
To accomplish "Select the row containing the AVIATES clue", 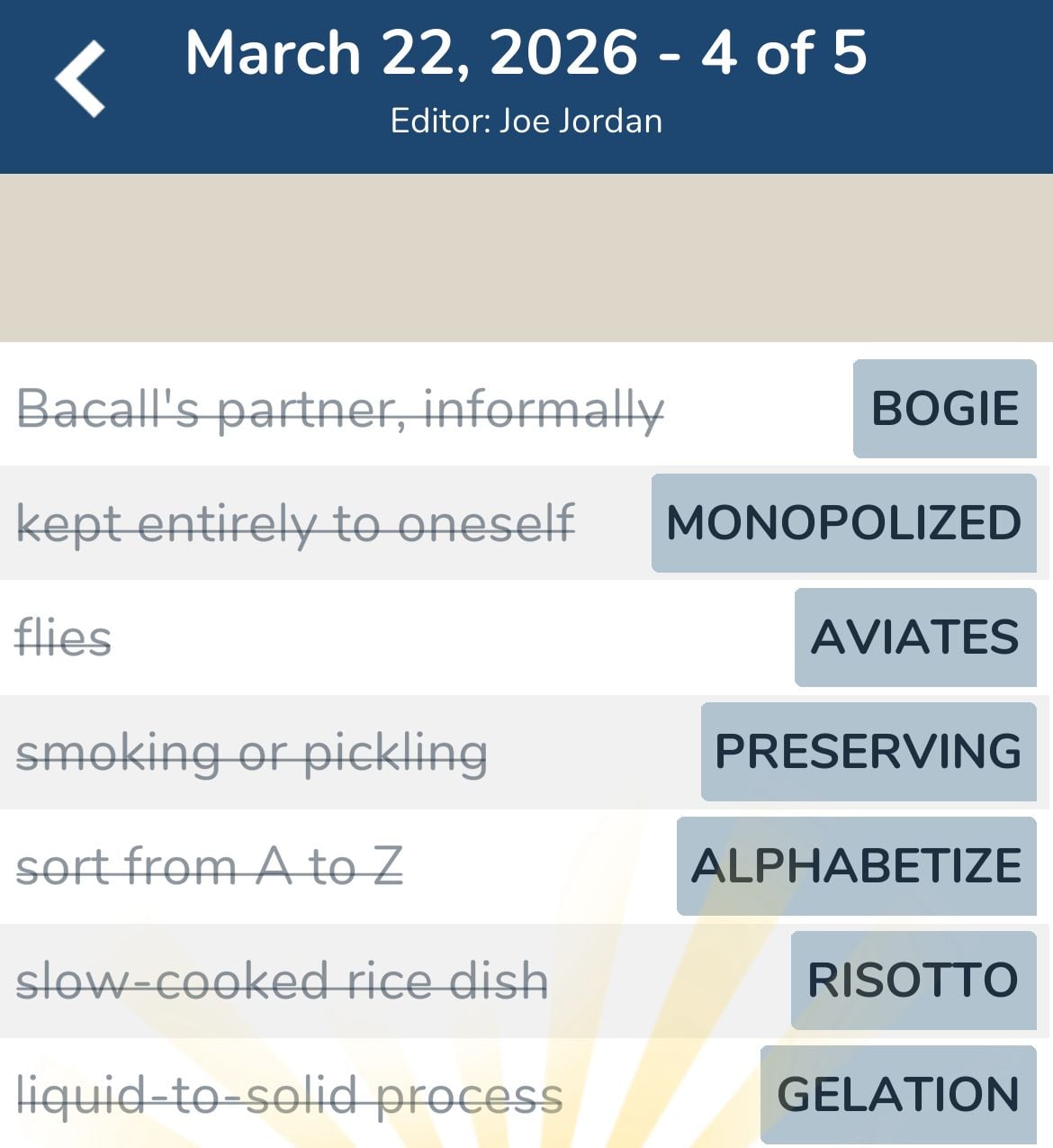I will click(x=450, y=637).
